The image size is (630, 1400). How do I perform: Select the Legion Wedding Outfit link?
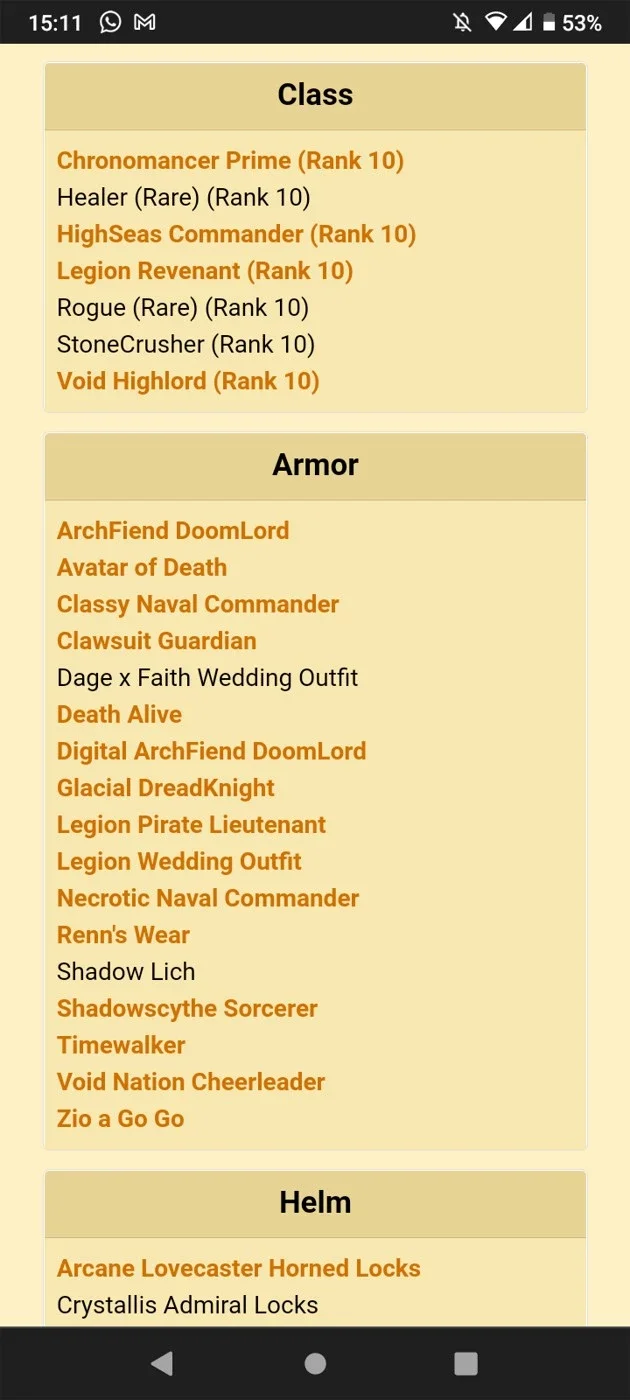(179, 861)
